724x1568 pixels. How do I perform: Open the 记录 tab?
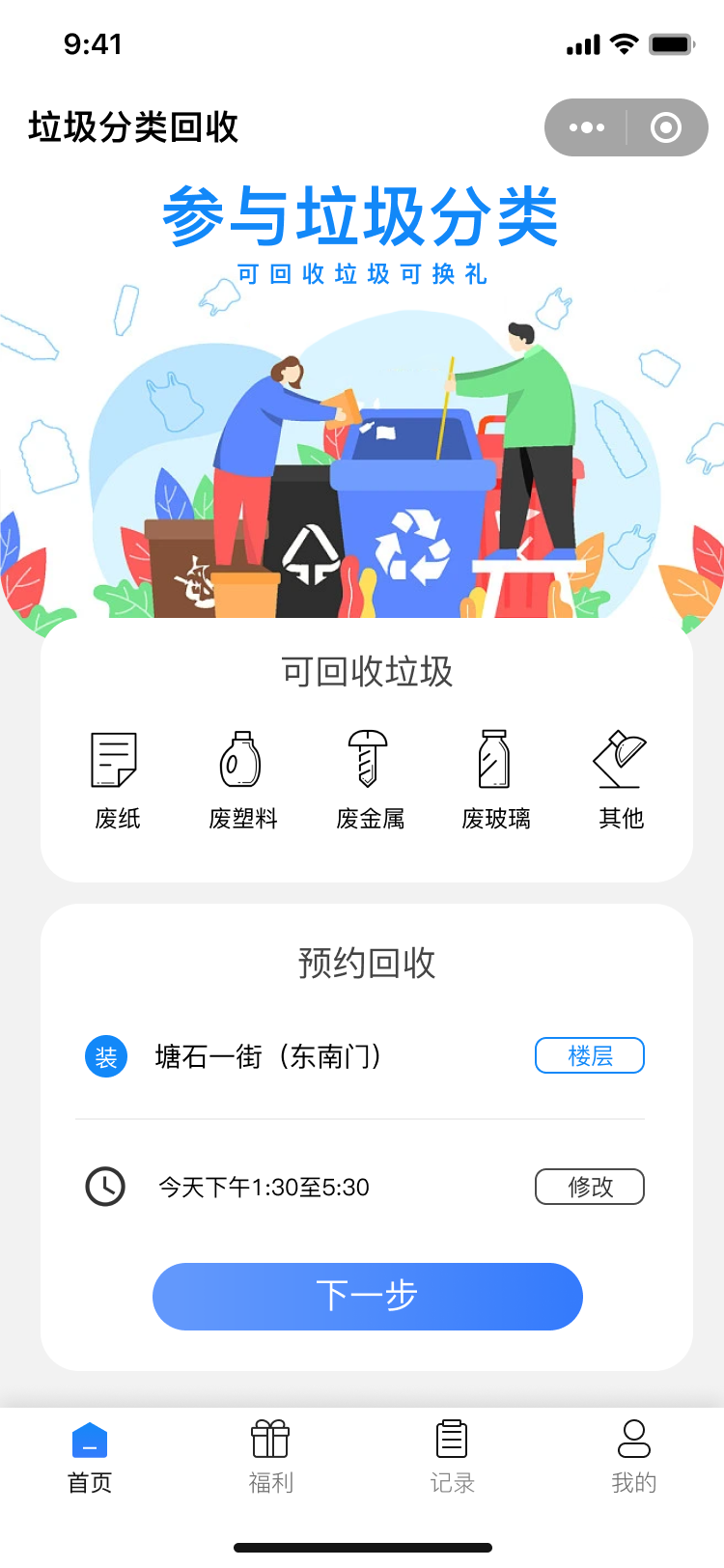[x=452, y=1458]
